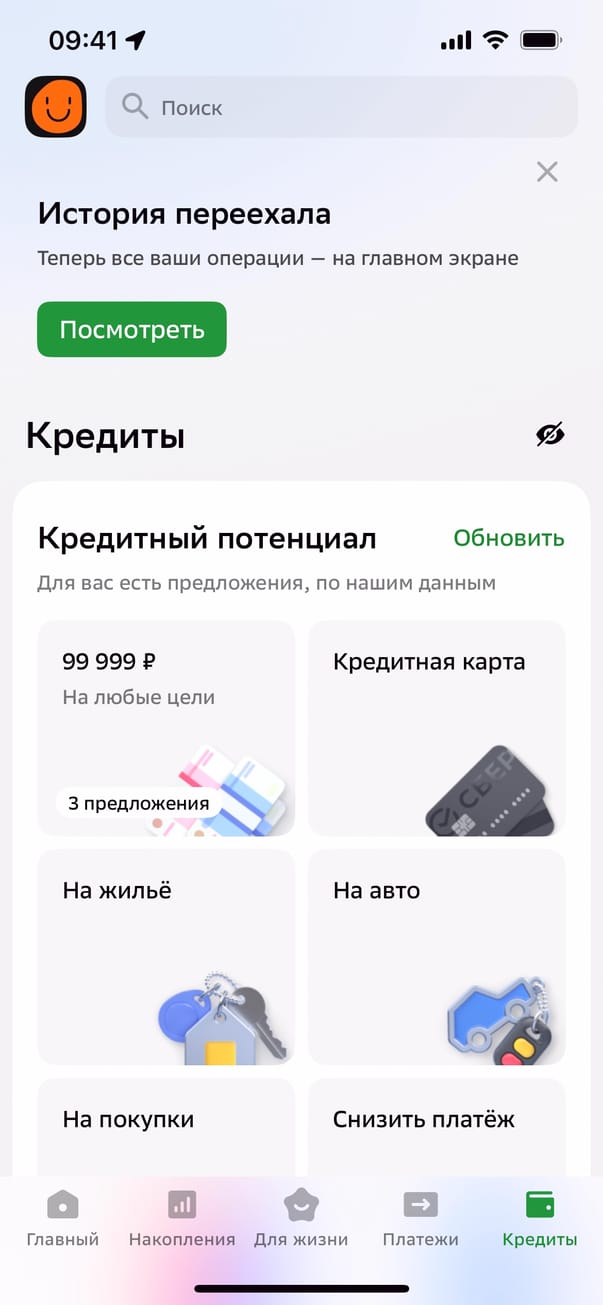The image size is (603, 1305).
Task: Switch to the Главный tab
Action: tap(62, 1219)
